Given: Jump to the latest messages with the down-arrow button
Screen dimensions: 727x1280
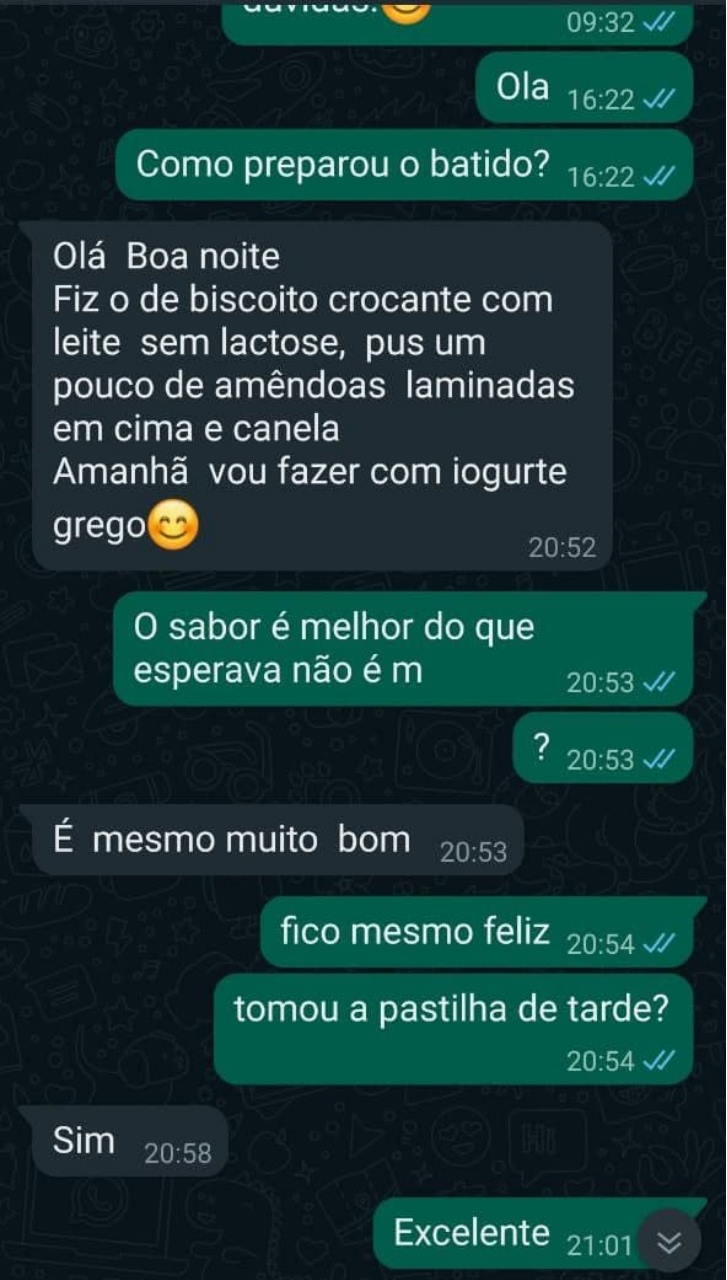Looking at the screenshot, I should click(x=671, y=1241).
